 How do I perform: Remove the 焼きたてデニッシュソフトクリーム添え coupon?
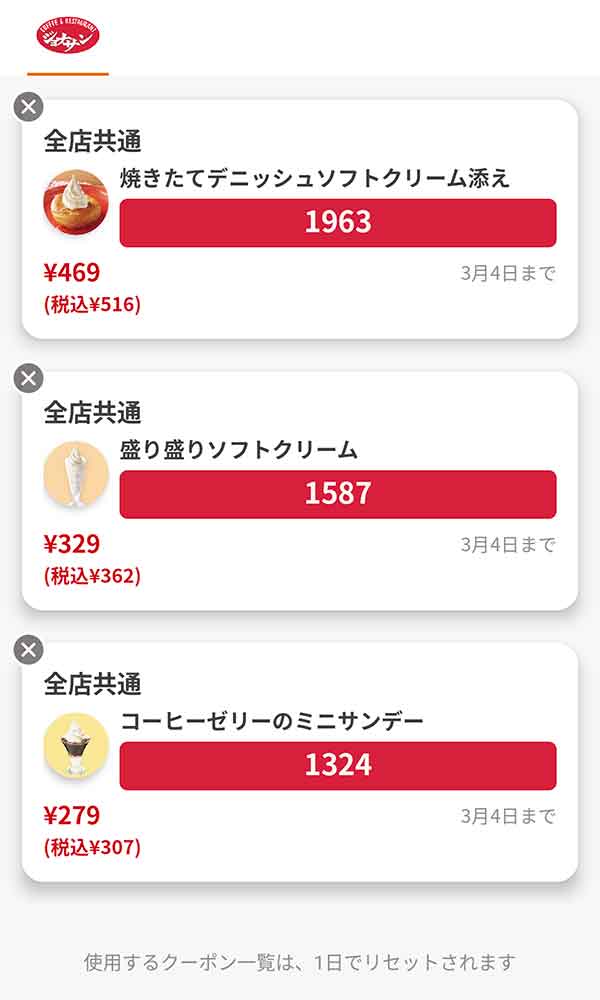click(x=29, y=106)
